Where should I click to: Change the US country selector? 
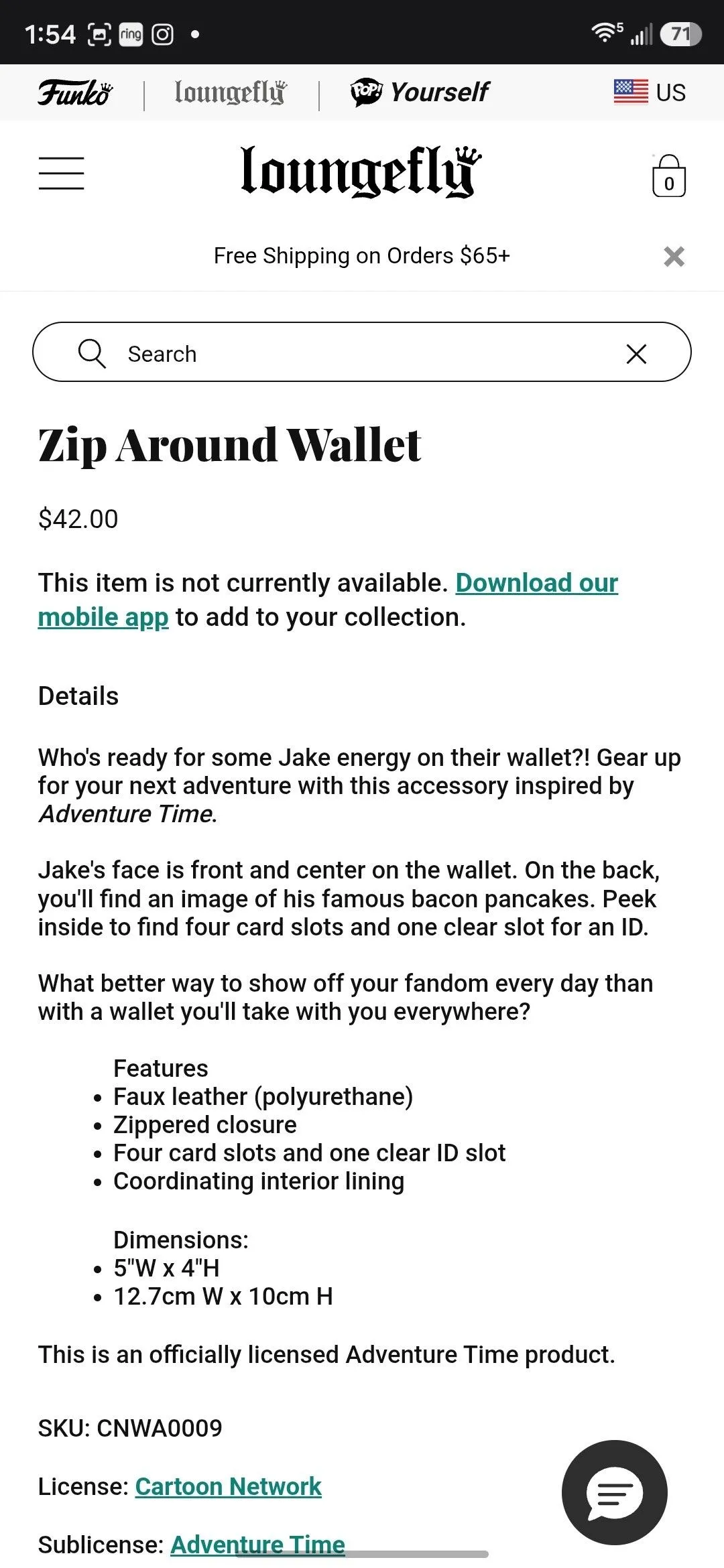[650, 92]
